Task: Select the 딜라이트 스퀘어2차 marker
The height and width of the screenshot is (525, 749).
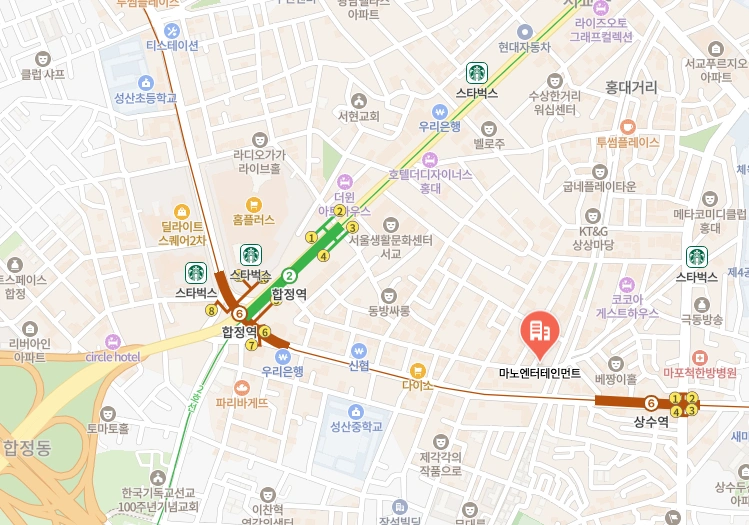Action: (x=182, y=211)
